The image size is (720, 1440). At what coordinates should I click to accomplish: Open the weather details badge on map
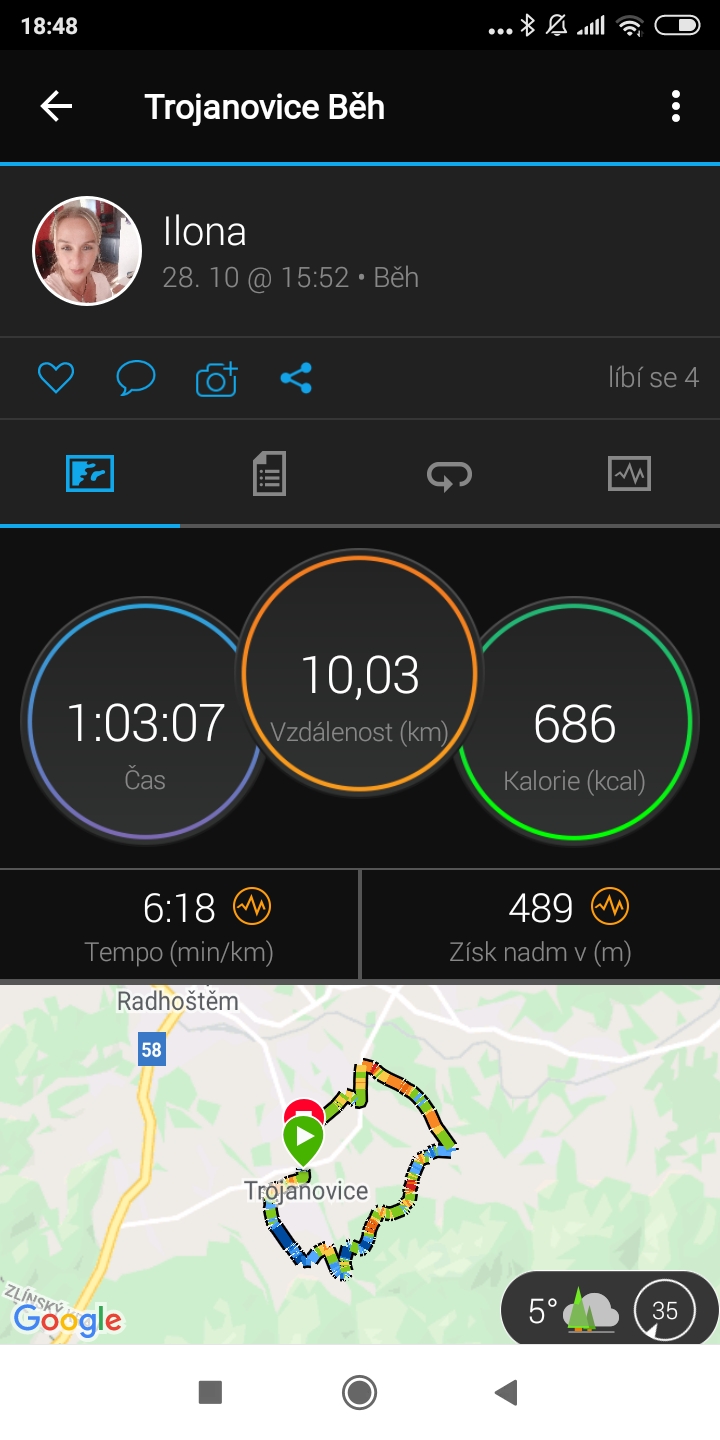tap(609, 1309)
